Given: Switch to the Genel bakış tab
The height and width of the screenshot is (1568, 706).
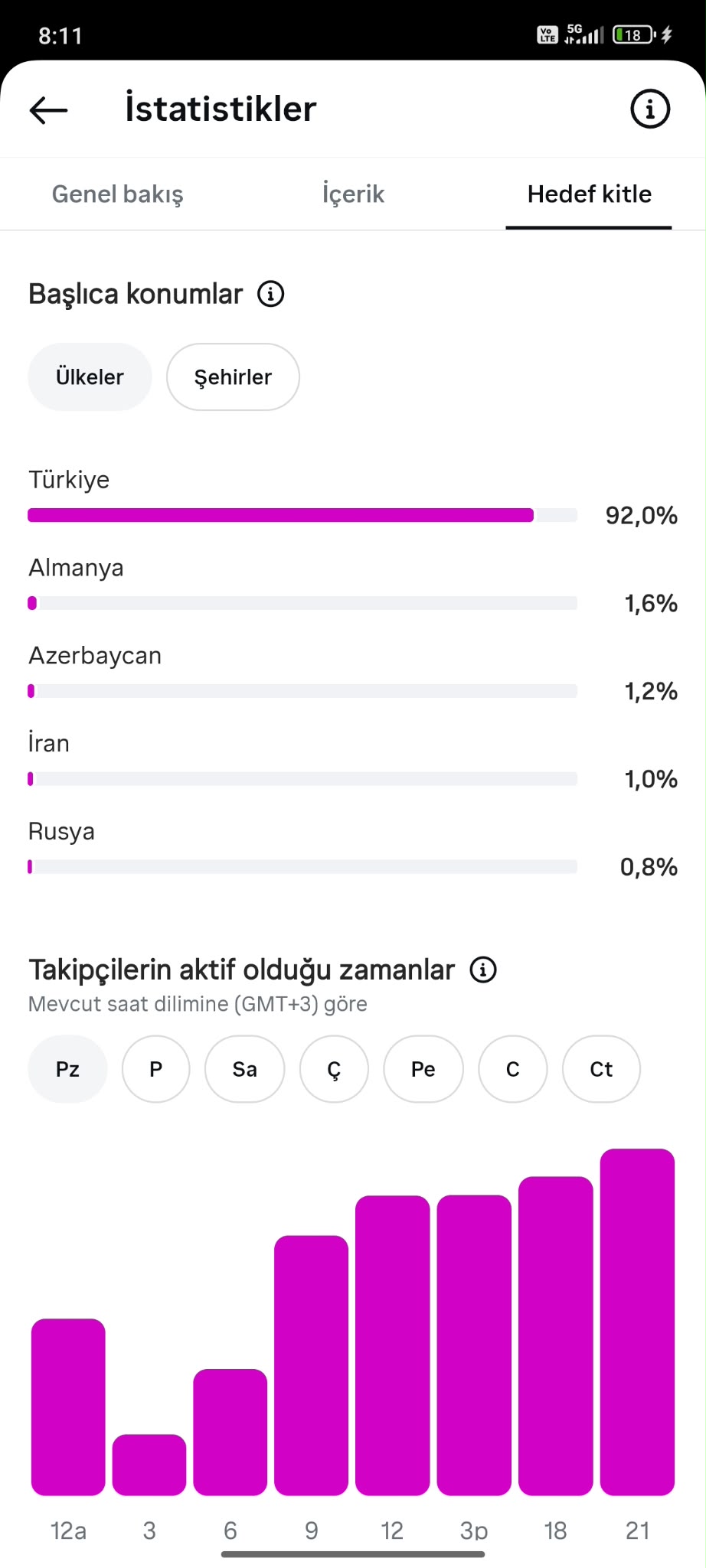Looking at the screenshot, I should point(118,194).
